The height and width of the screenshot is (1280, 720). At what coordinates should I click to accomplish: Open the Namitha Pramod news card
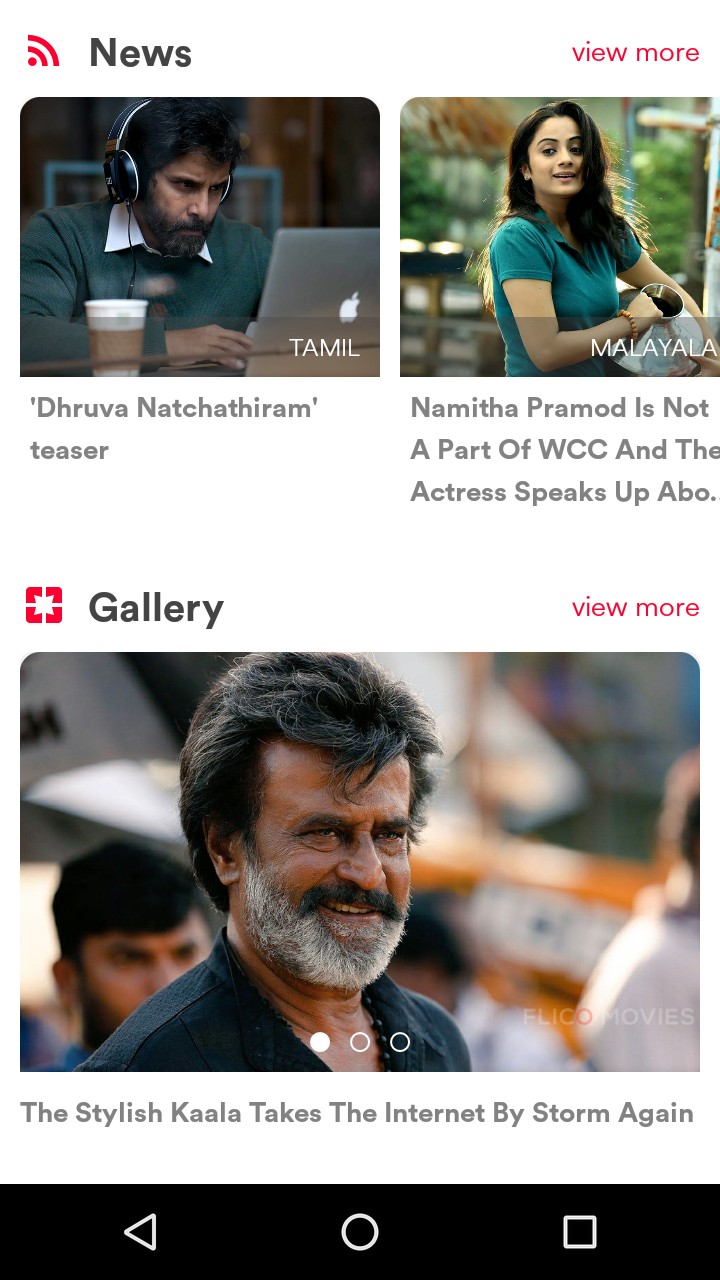pyautogui.click(x=560, y=237)
